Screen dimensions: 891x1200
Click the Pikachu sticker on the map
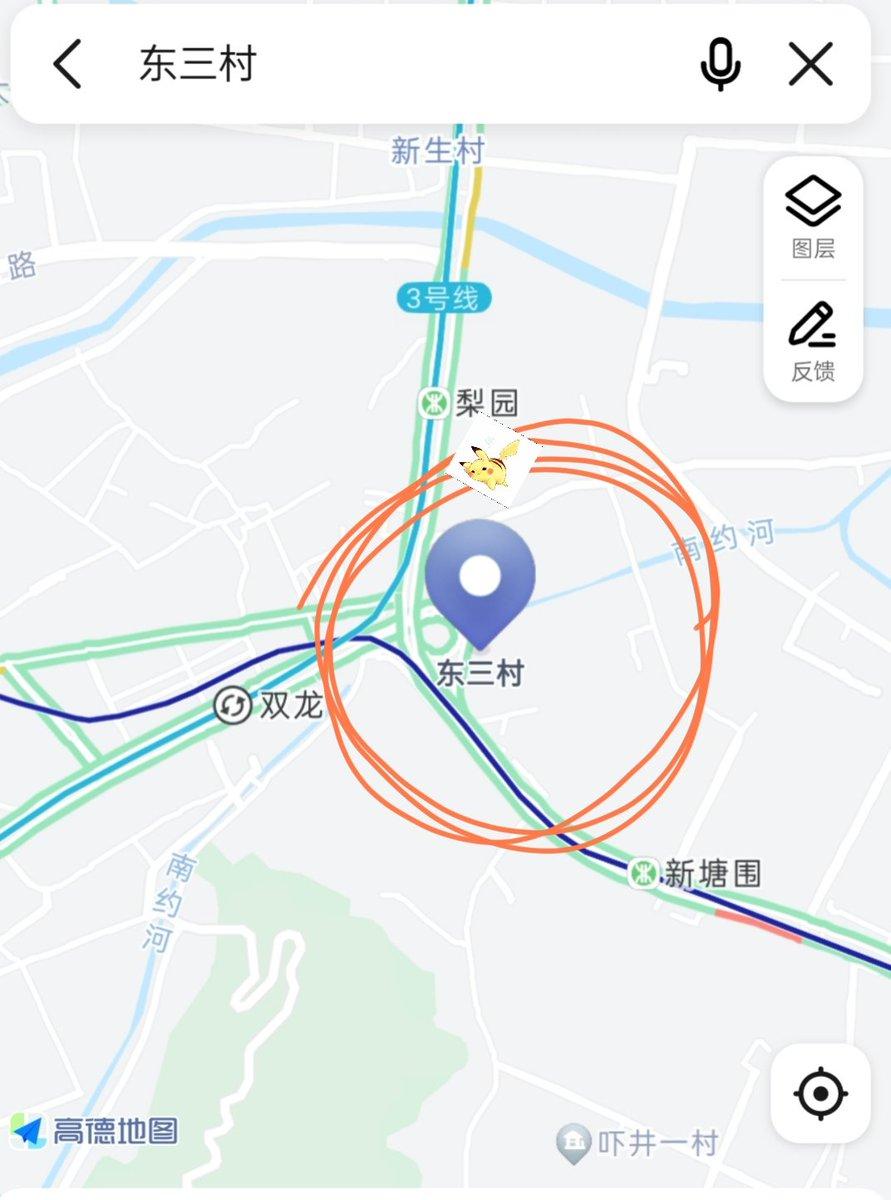coord(488,464)
